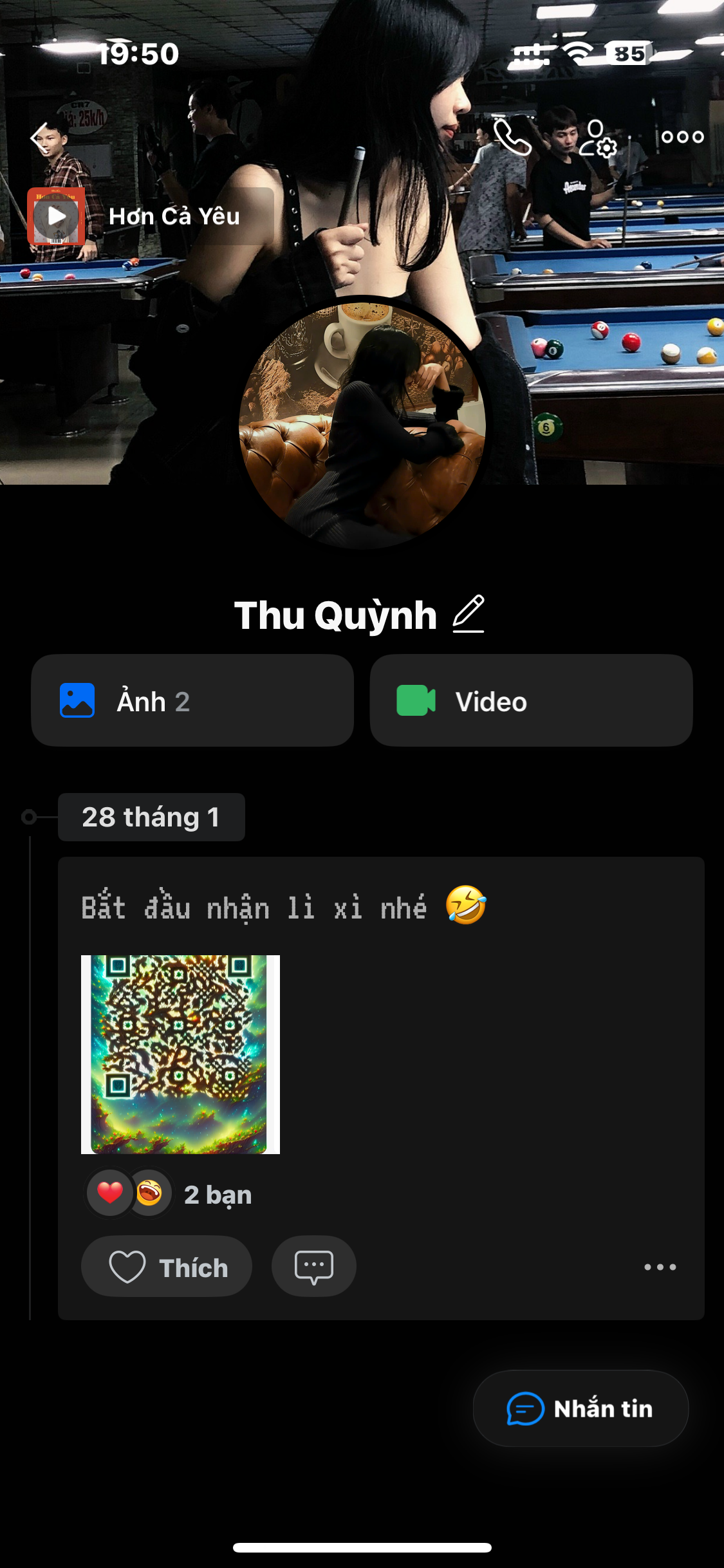Screen dimensions: 724x1568
Task: Open the Video section
Action: point(531,701)
